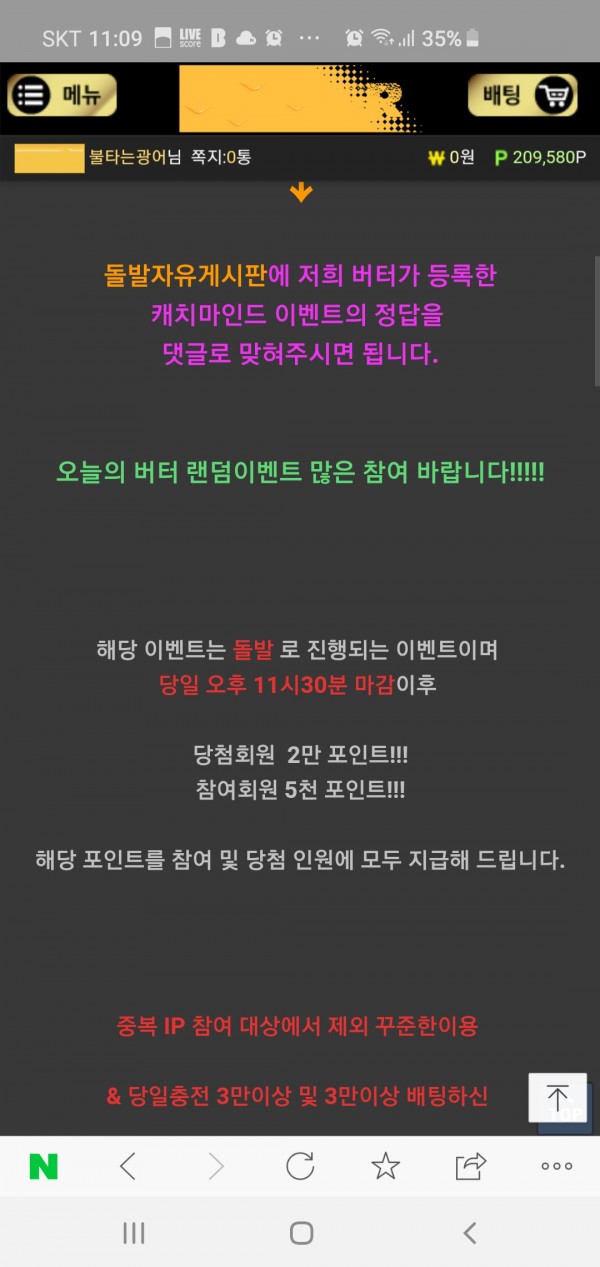Image resolution: width=600 pixels, height=1267 pixels.
Task: Open the system recent apps view
Action: coord(133,1234)
